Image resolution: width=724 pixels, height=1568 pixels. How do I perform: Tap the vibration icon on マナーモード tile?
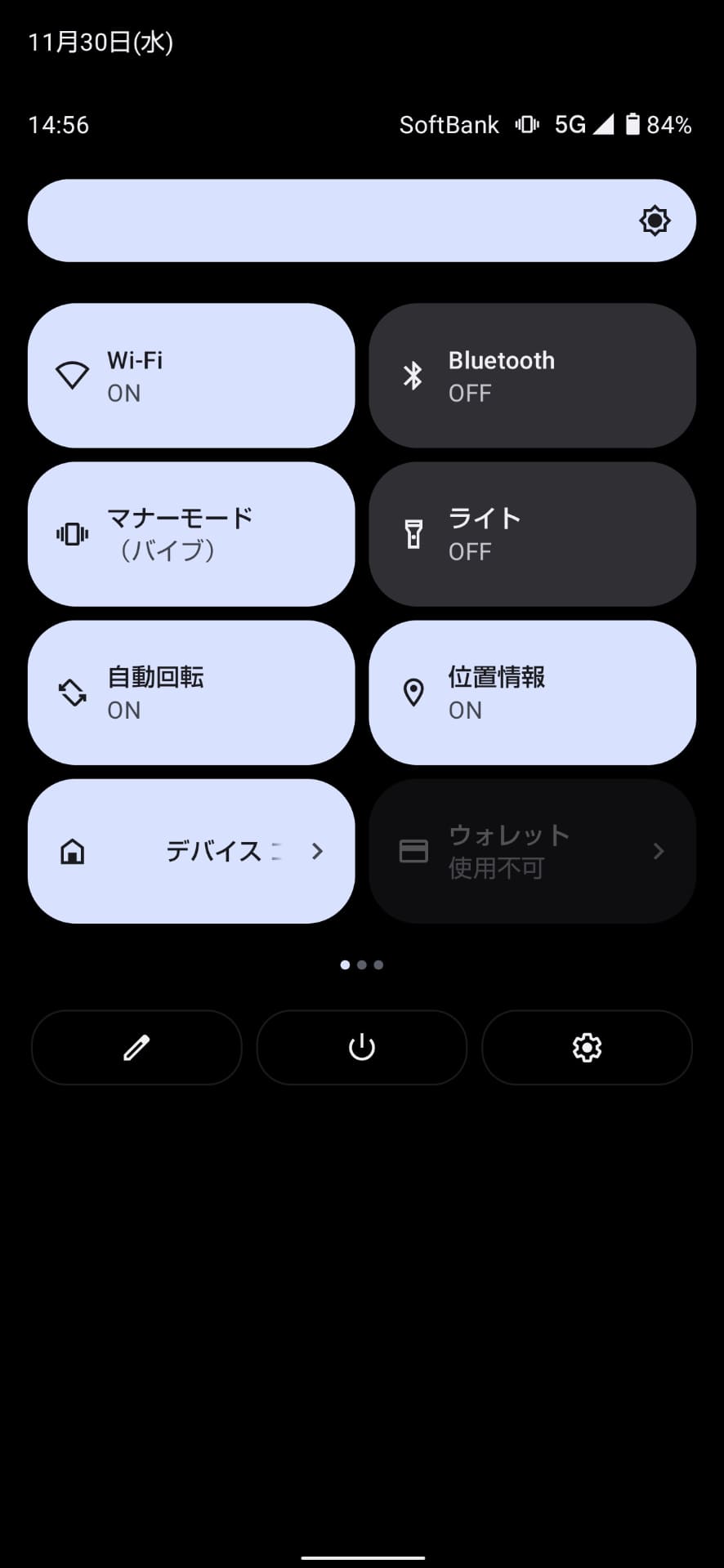[73, 533]
